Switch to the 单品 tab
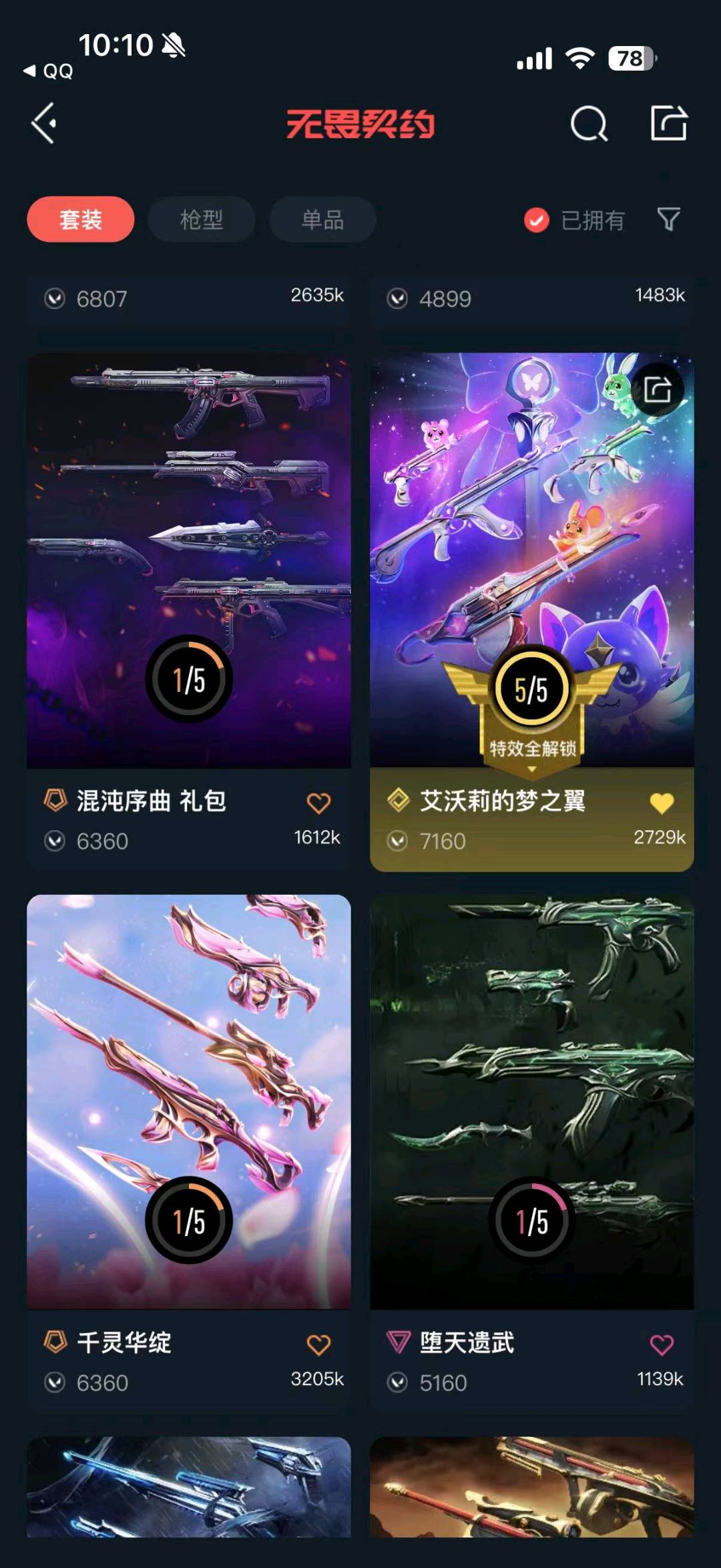The height and width of the screenshot is (1568, 721). click(x=322, y=220)
